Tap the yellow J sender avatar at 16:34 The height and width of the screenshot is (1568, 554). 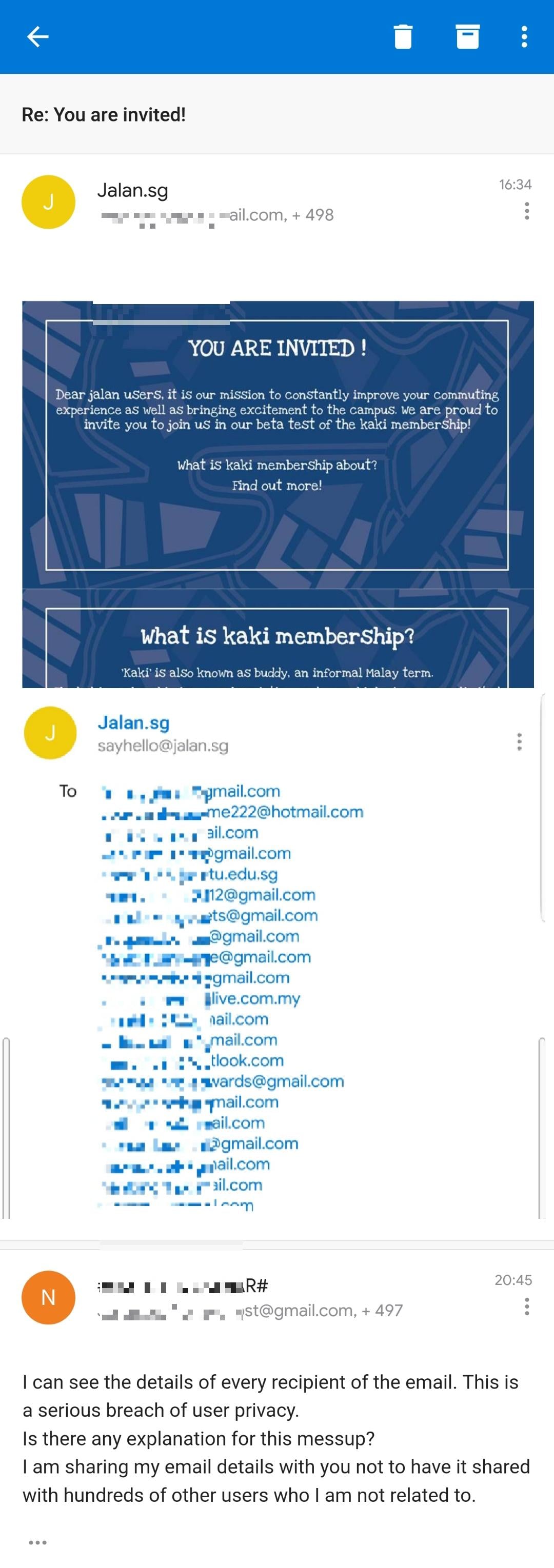pyautogui.click(x=48, y=202)
